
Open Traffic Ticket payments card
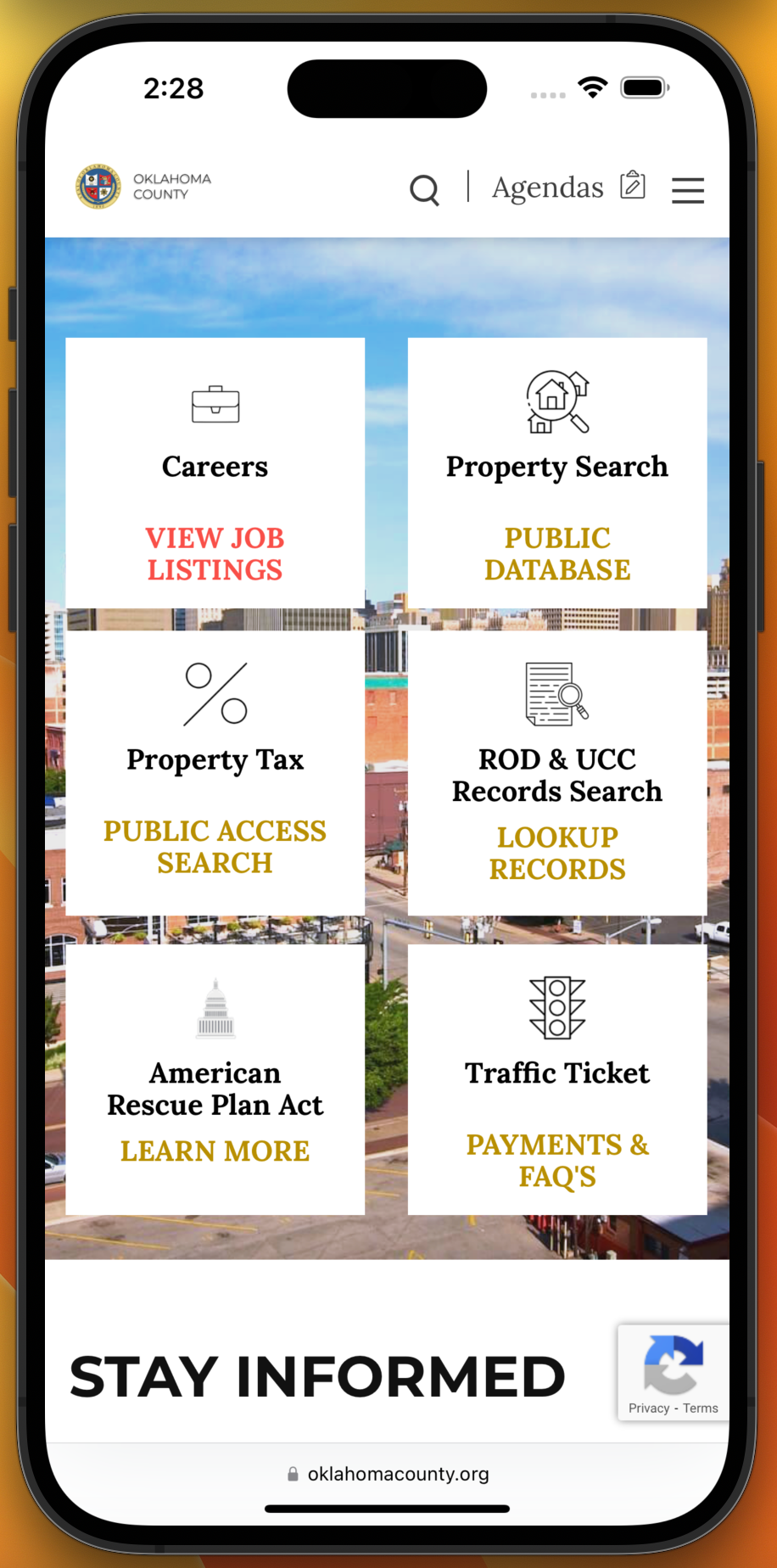coord(557,1079)
